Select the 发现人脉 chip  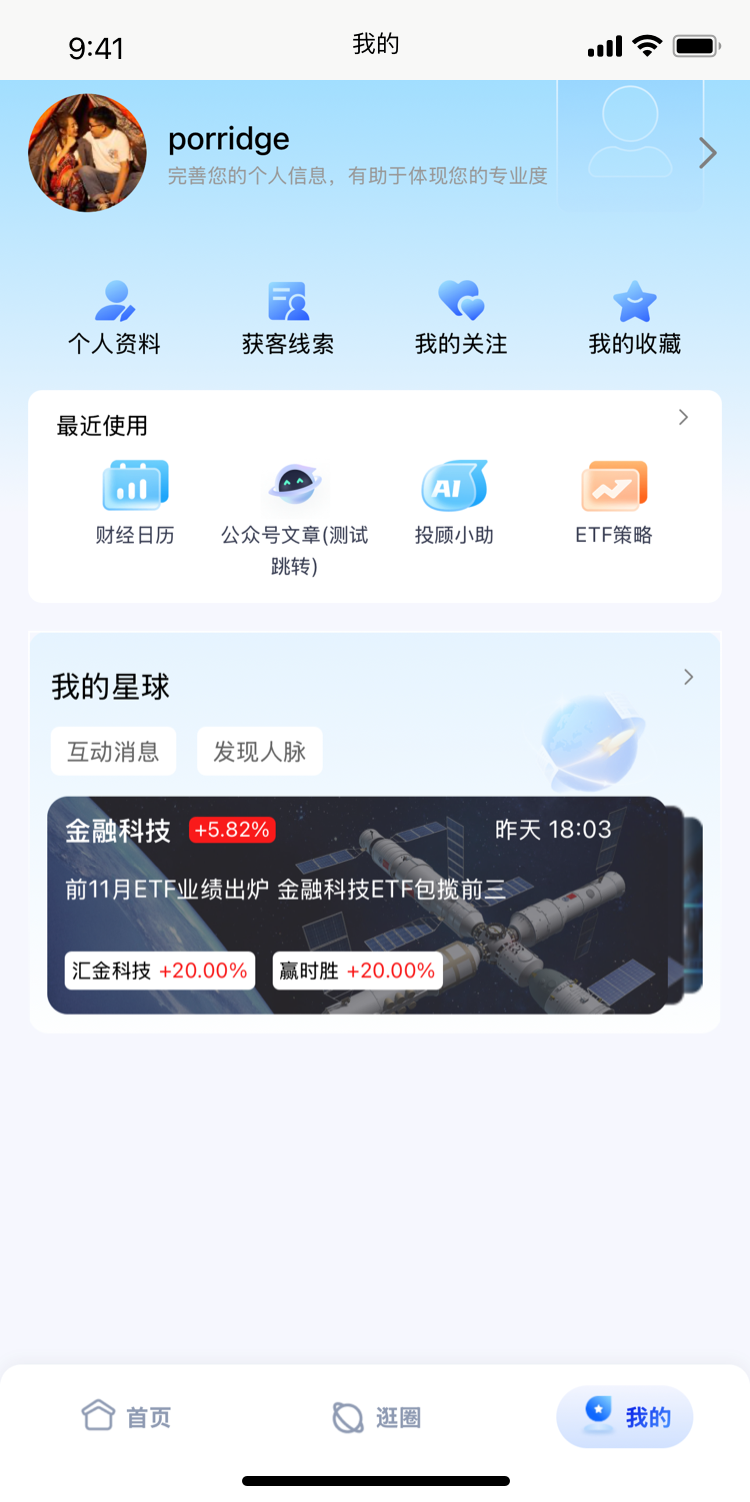[260, 751]
